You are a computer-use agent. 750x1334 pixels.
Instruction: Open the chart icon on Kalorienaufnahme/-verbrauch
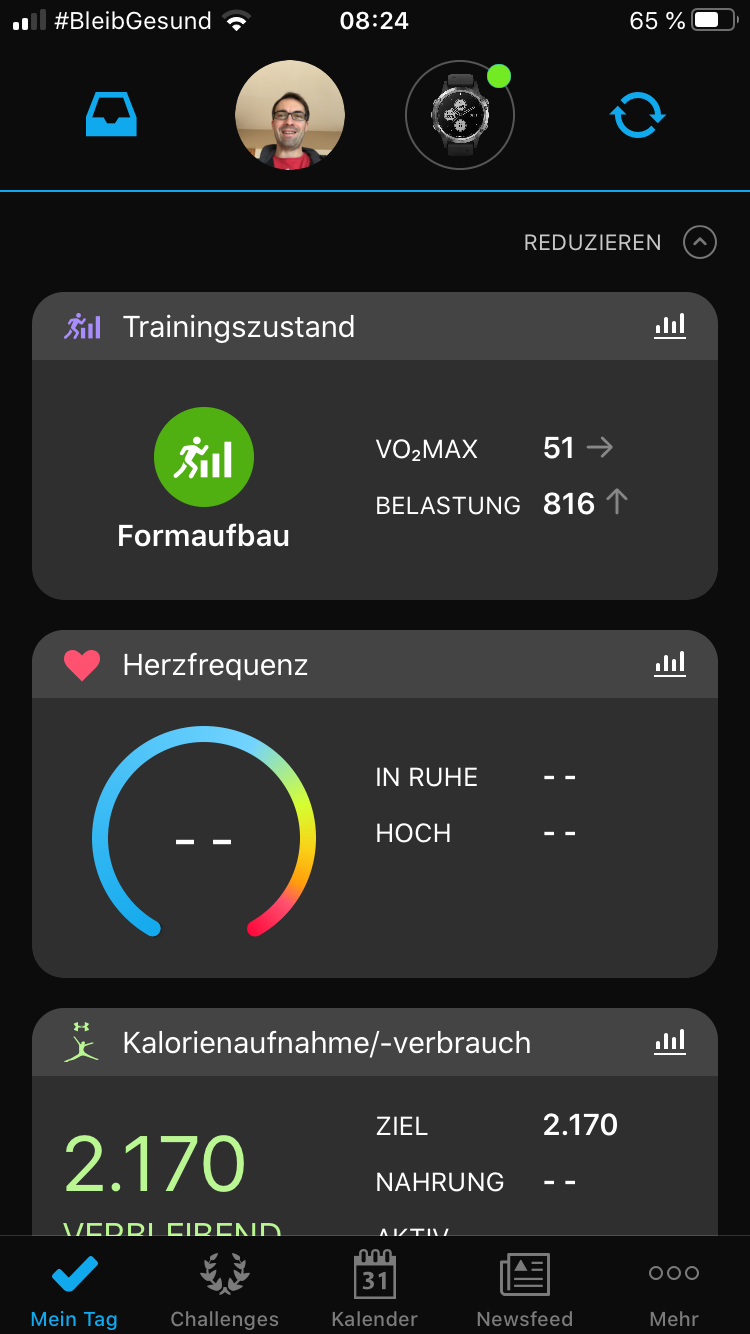click(670, 1042)
